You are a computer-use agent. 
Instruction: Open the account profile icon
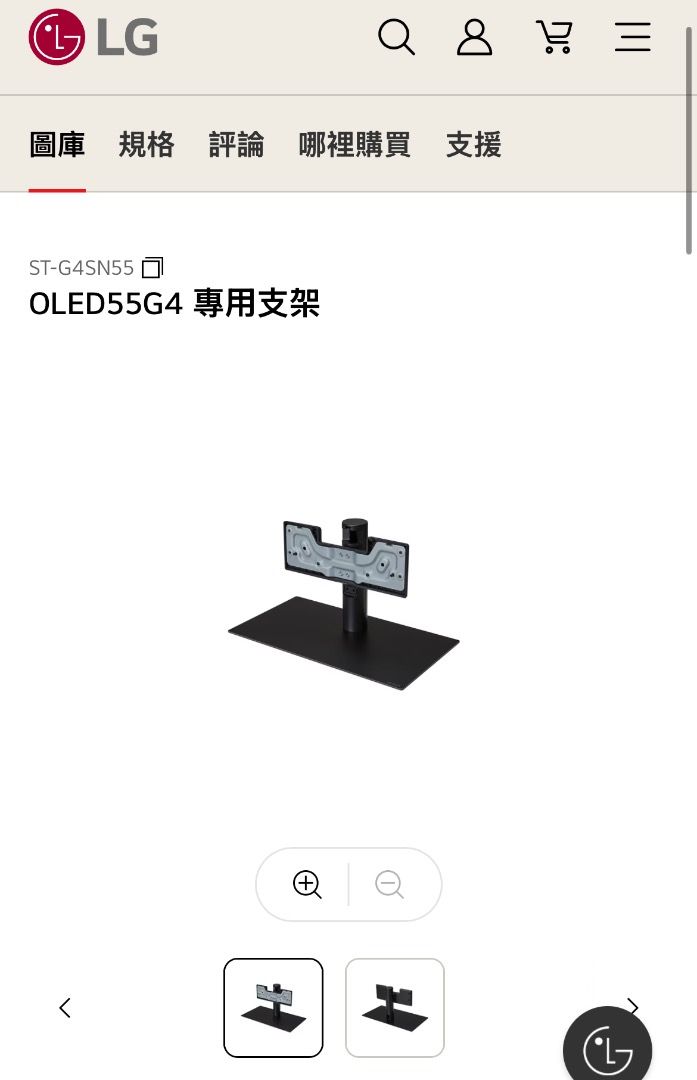(x=474, y=38)
